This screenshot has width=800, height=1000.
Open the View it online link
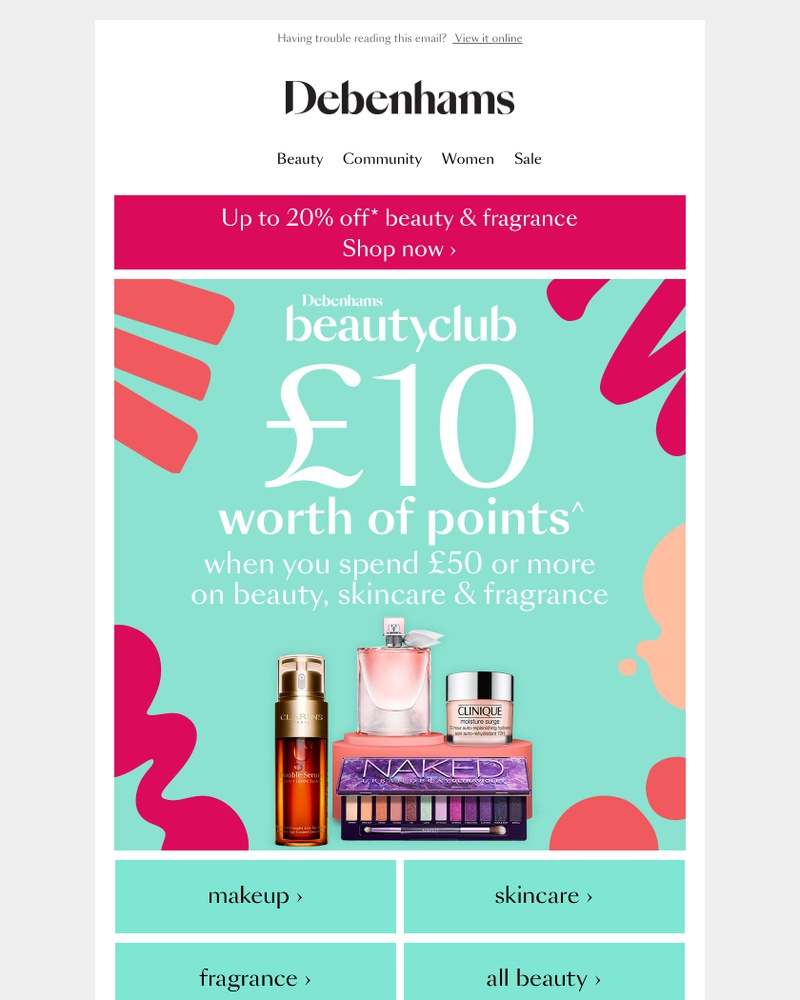point(488,38)
